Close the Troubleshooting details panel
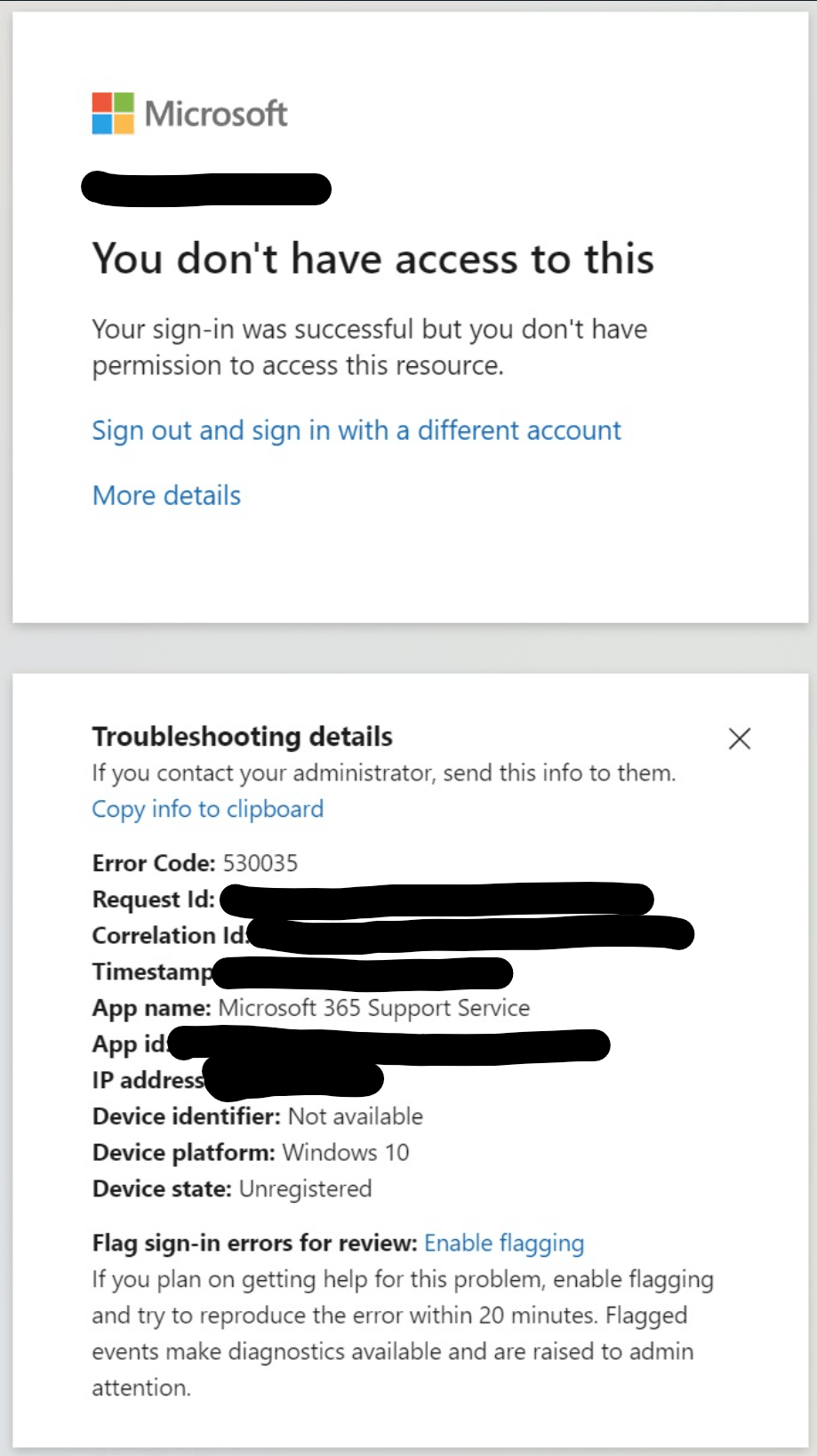Image resolution: width=817 pixels, height=1456 pixels. 739,739
